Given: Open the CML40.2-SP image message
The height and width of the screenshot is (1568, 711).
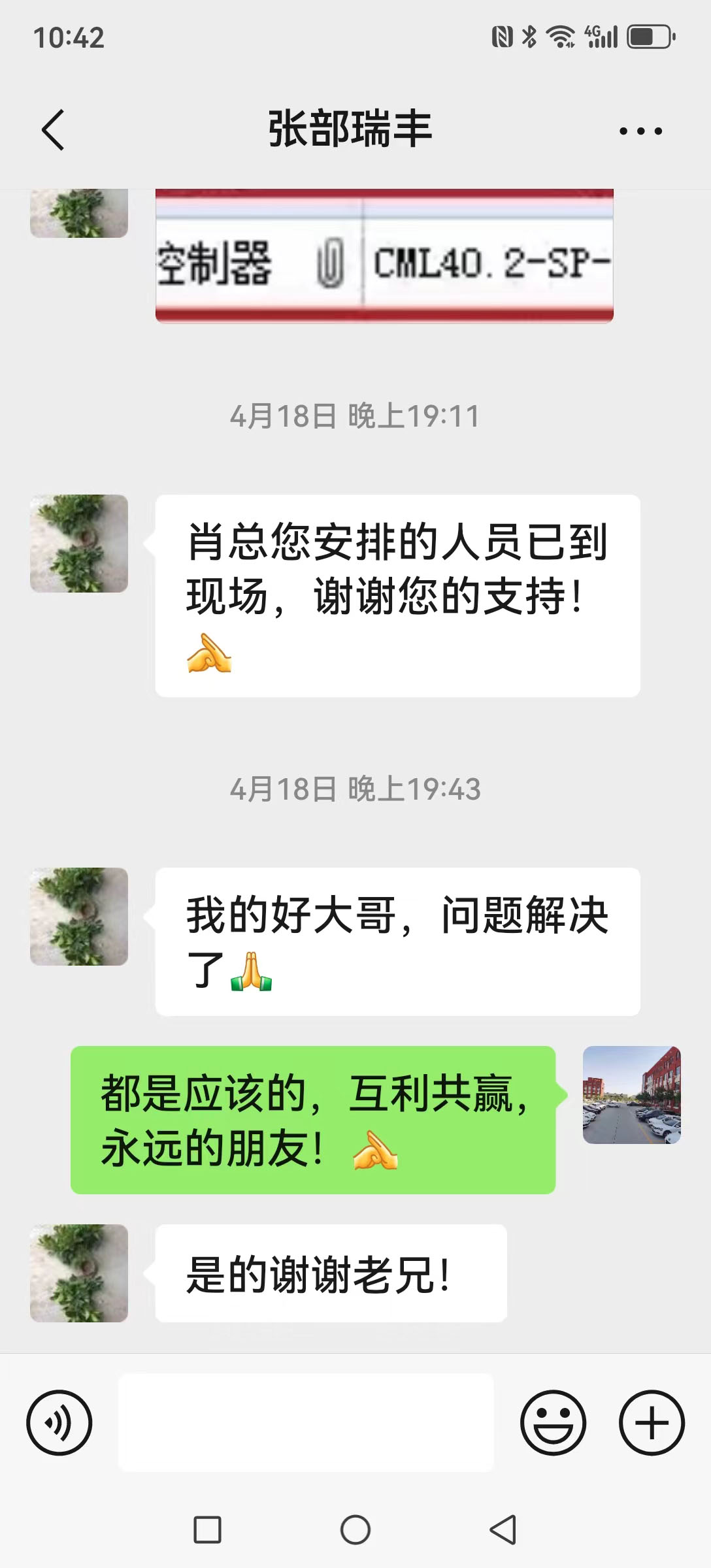Looking at the screenshot, I should 384,257.
